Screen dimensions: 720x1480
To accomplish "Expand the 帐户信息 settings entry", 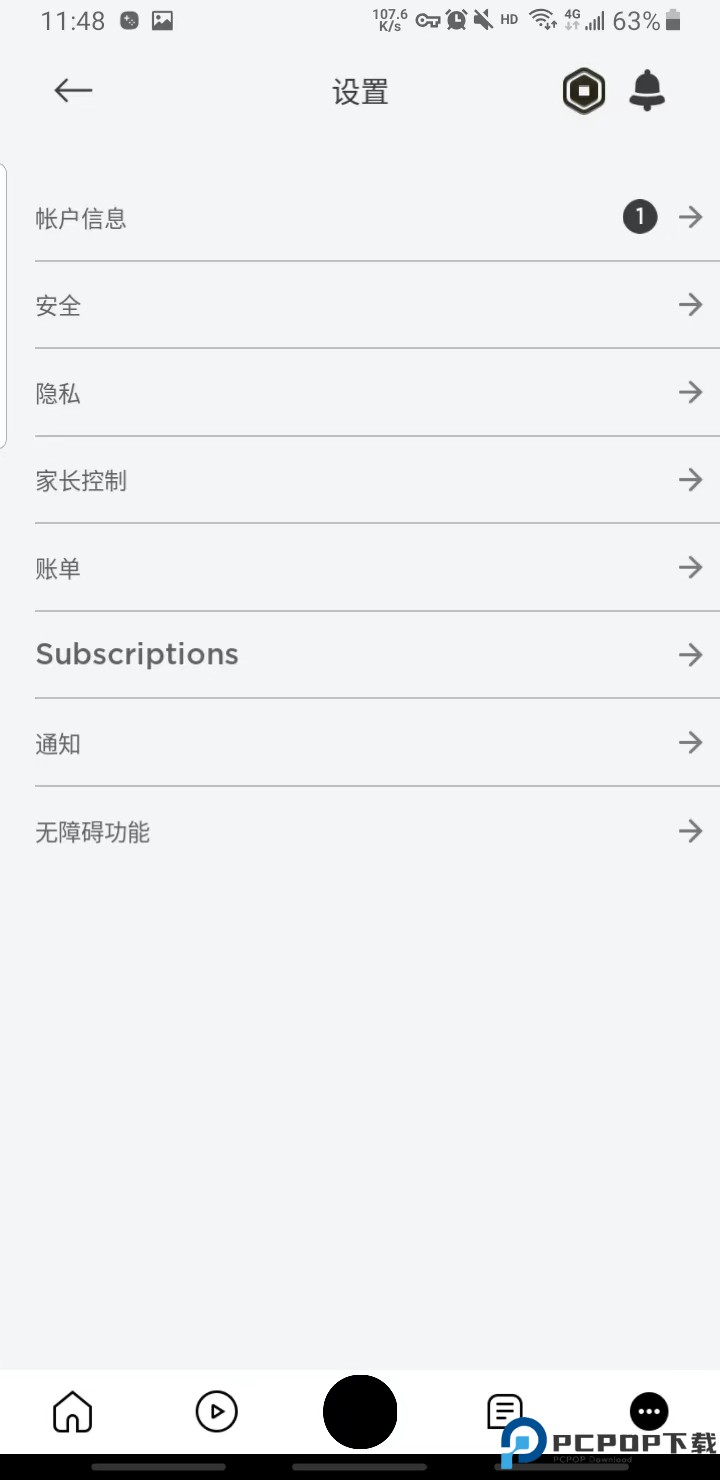I will coord(360,217).
